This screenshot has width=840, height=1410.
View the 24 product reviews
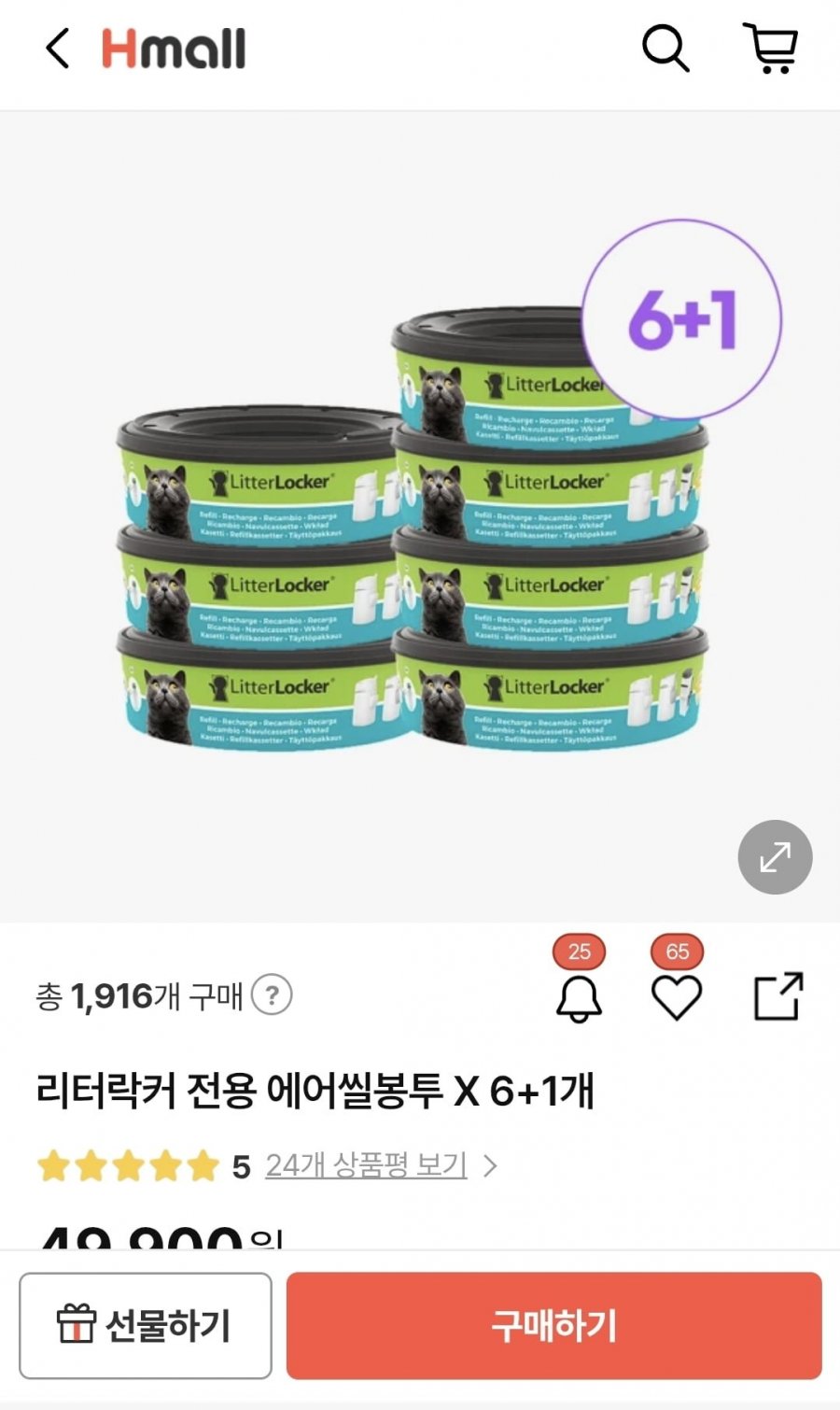(366, 1165)
